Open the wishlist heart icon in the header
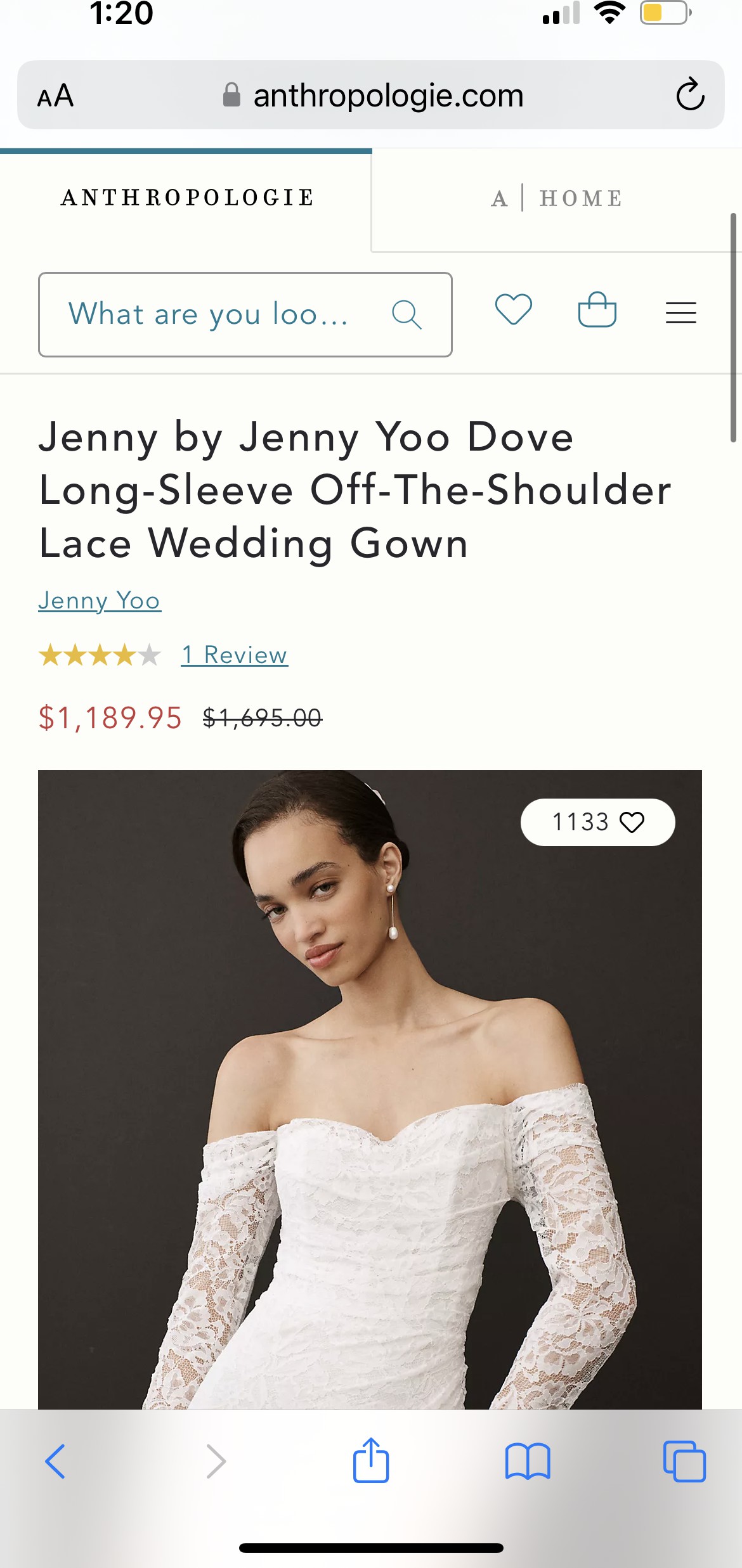 (514, 311)
